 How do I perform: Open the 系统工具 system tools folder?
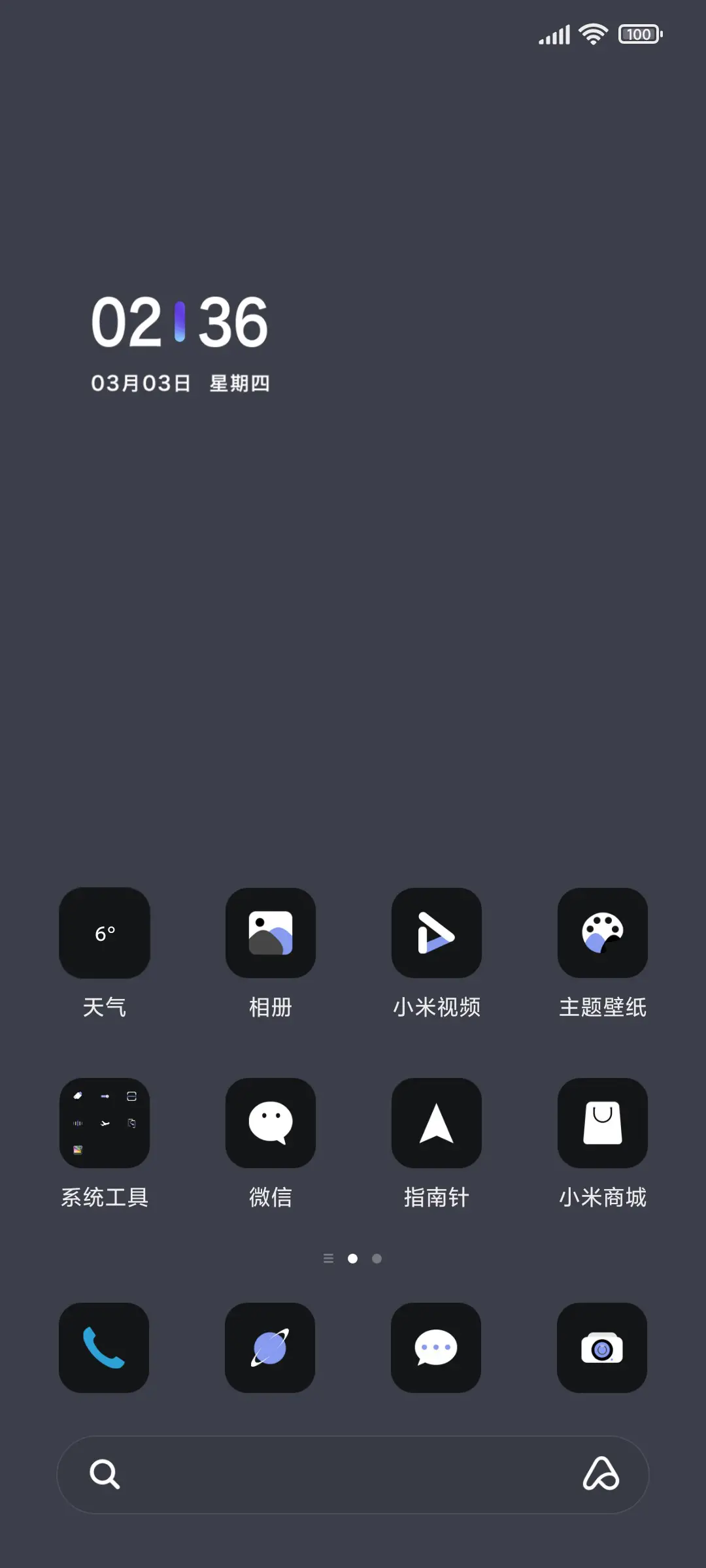pyautogui.click(x=104, y=1122)
